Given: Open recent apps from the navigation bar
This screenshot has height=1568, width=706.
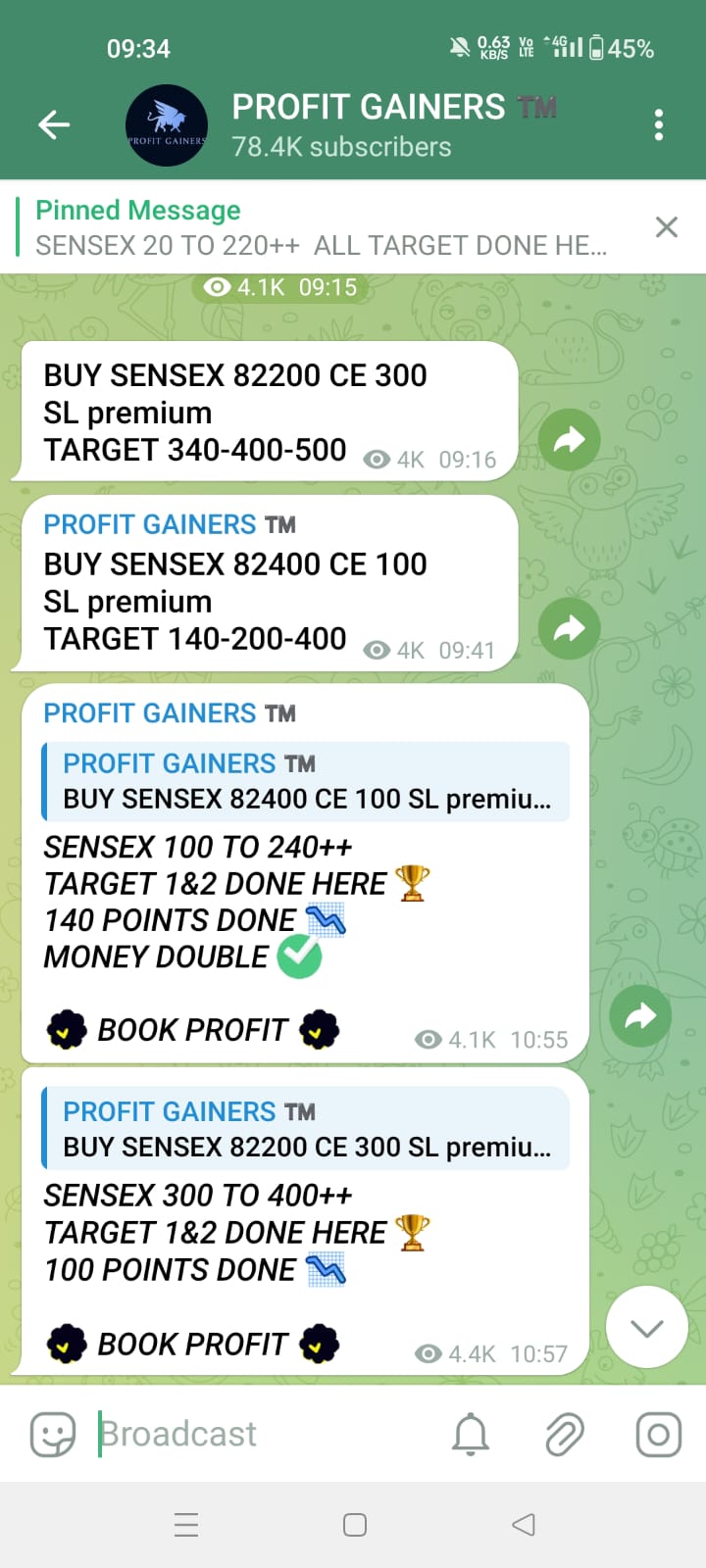Looking at the screenshot, I should (186, 1525).
